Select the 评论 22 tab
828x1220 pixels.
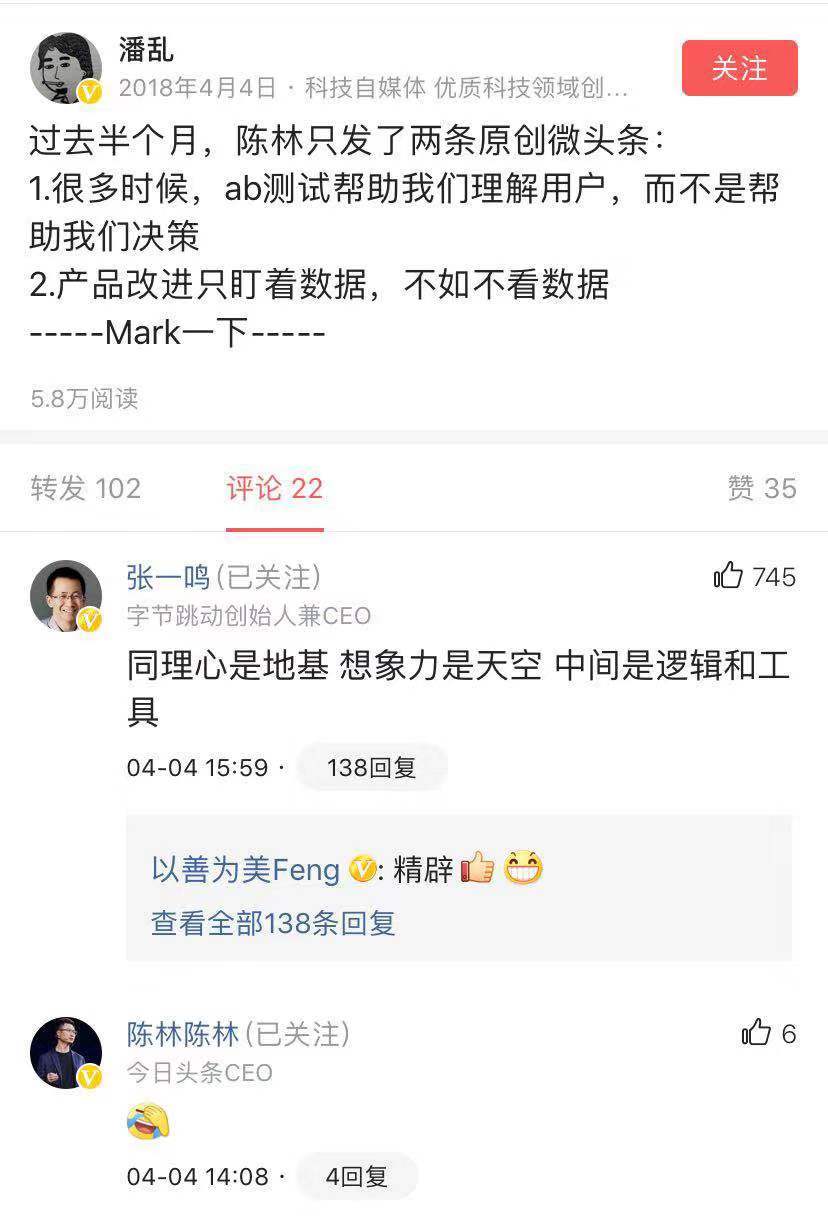[x=274, y=488]
